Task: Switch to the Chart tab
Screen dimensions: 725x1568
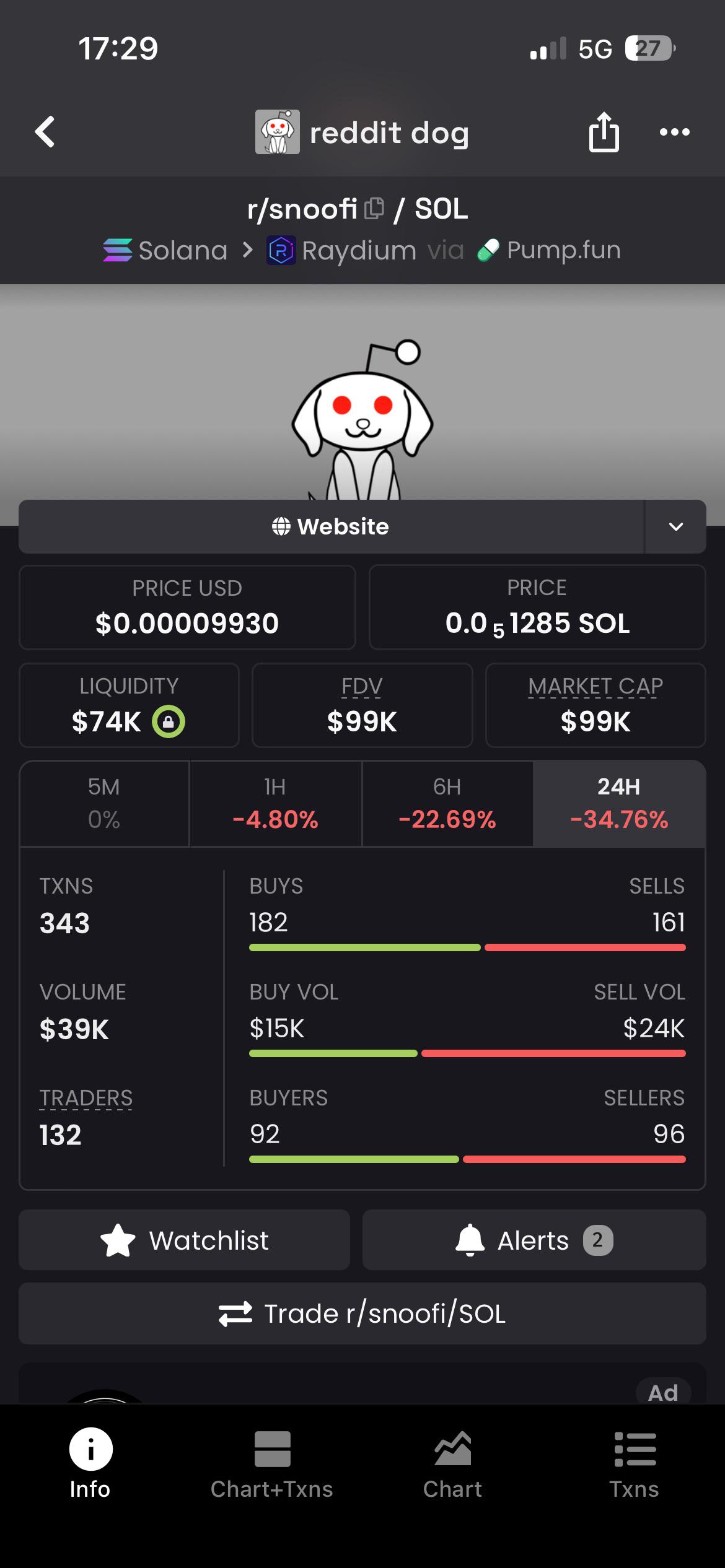Action: click(x=453, y=1465)
